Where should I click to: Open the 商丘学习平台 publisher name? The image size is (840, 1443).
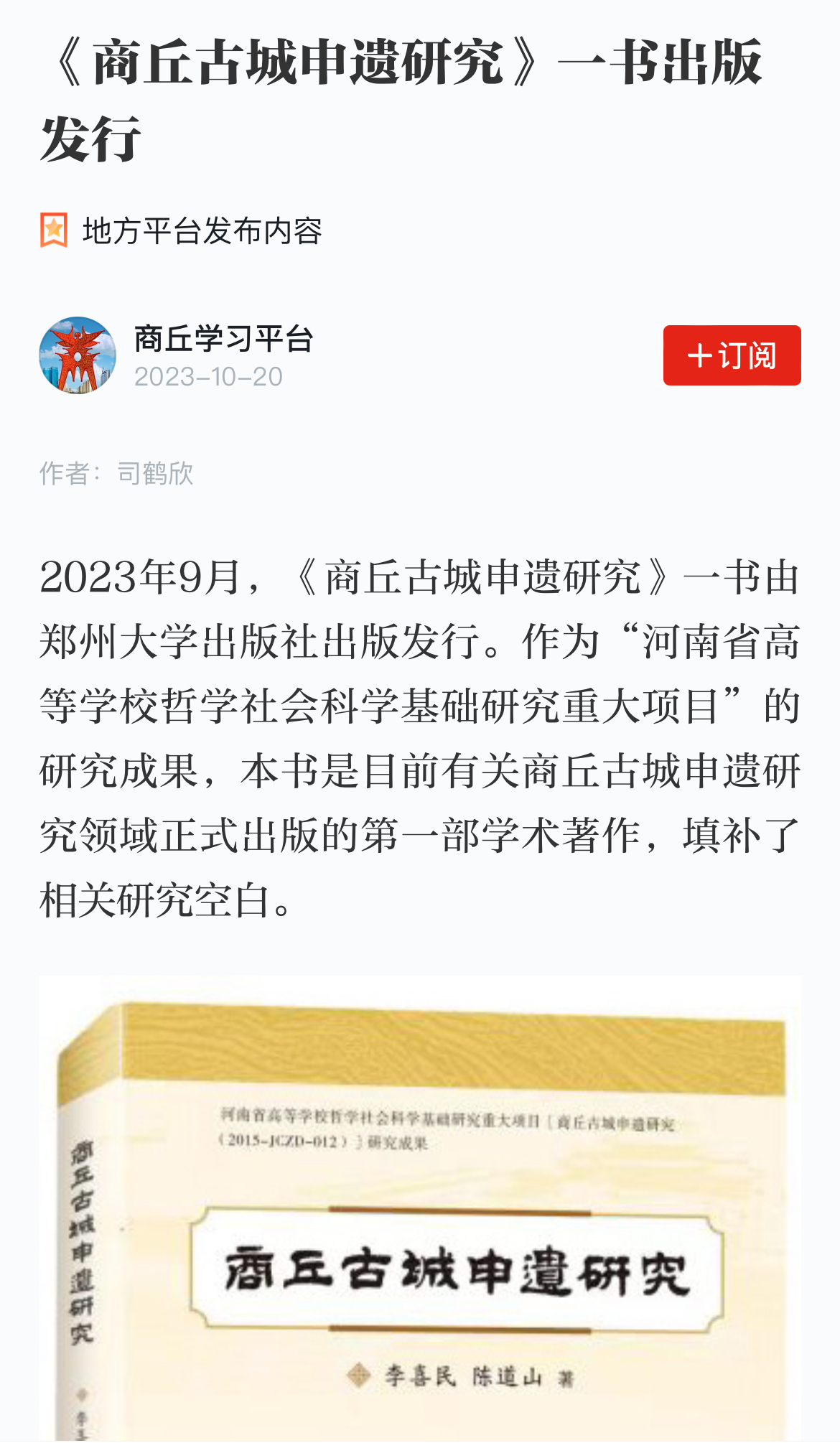tap(224, 339)
